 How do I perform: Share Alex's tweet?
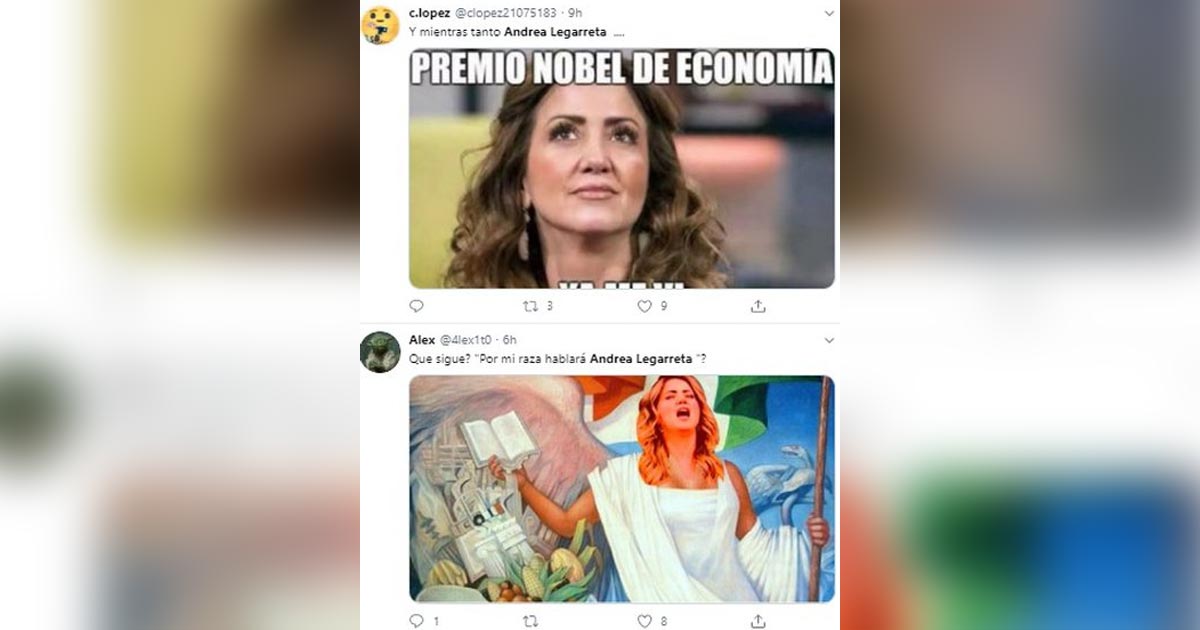[x=758, y=621]
